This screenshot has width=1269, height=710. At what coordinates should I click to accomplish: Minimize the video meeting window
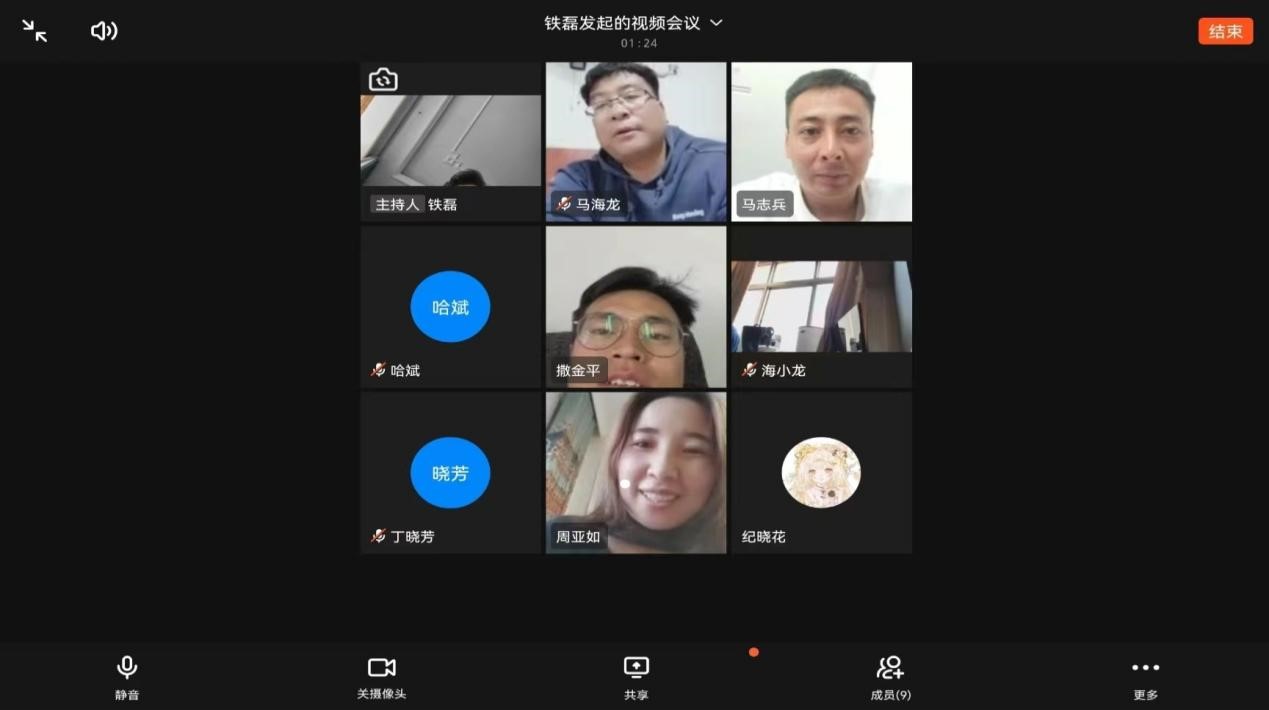coord(35,31)
